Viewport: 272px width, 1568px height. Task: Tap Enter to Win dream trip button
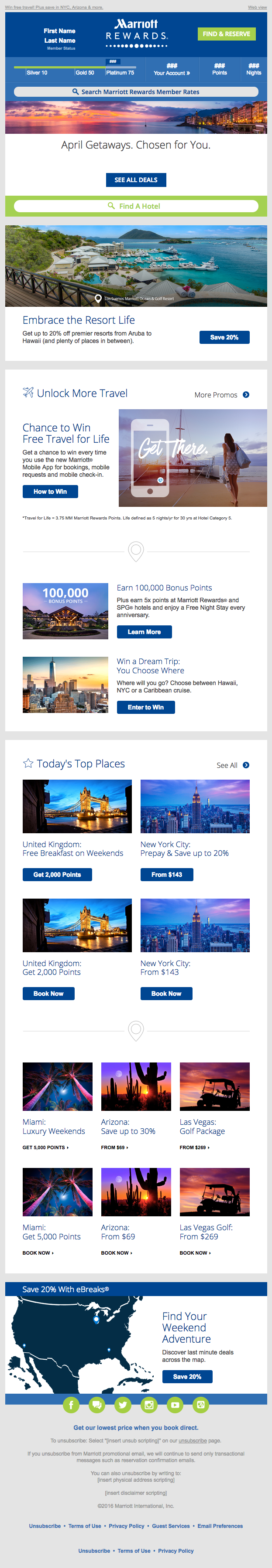[x=145, y=707]
